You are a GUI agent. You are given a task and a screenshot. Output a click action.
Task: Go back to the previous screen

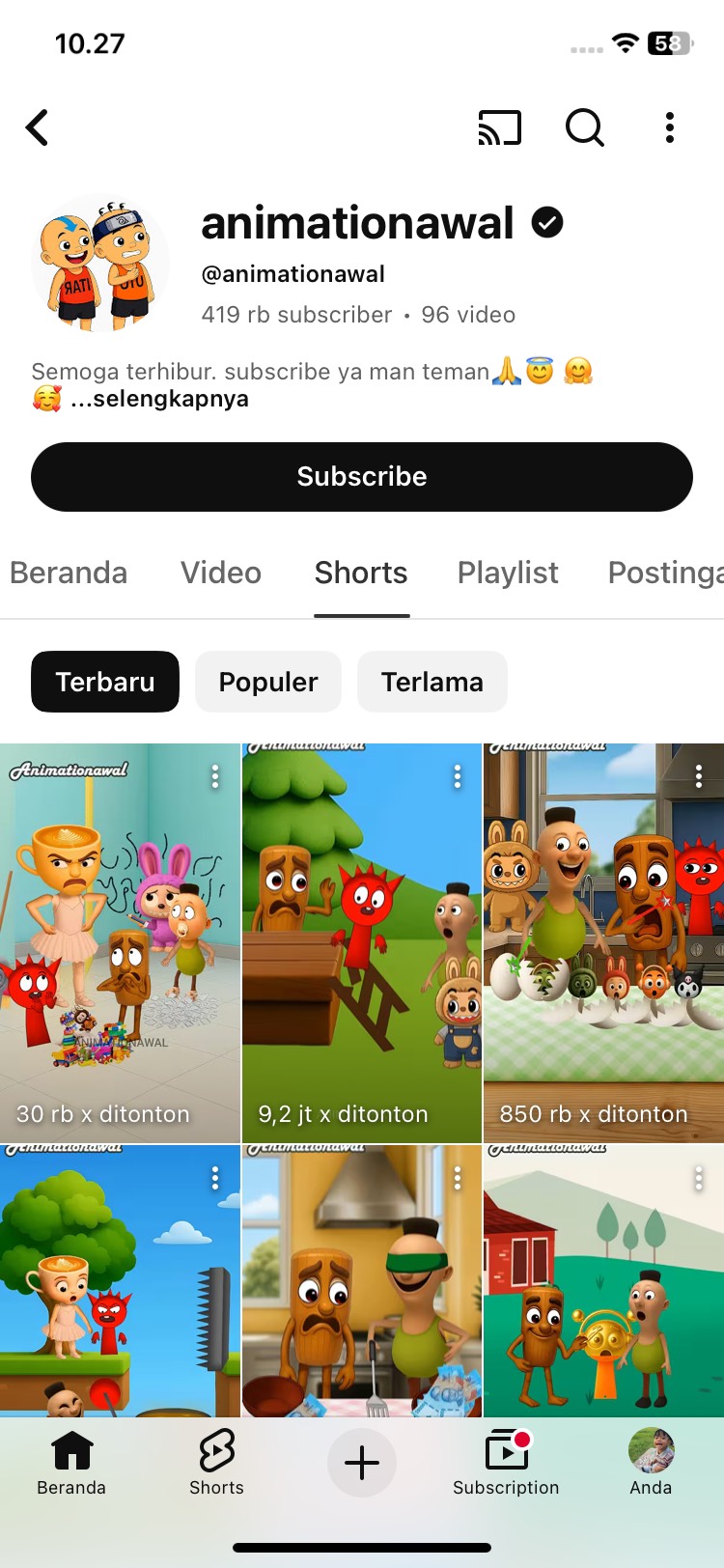tap(38, 127)
